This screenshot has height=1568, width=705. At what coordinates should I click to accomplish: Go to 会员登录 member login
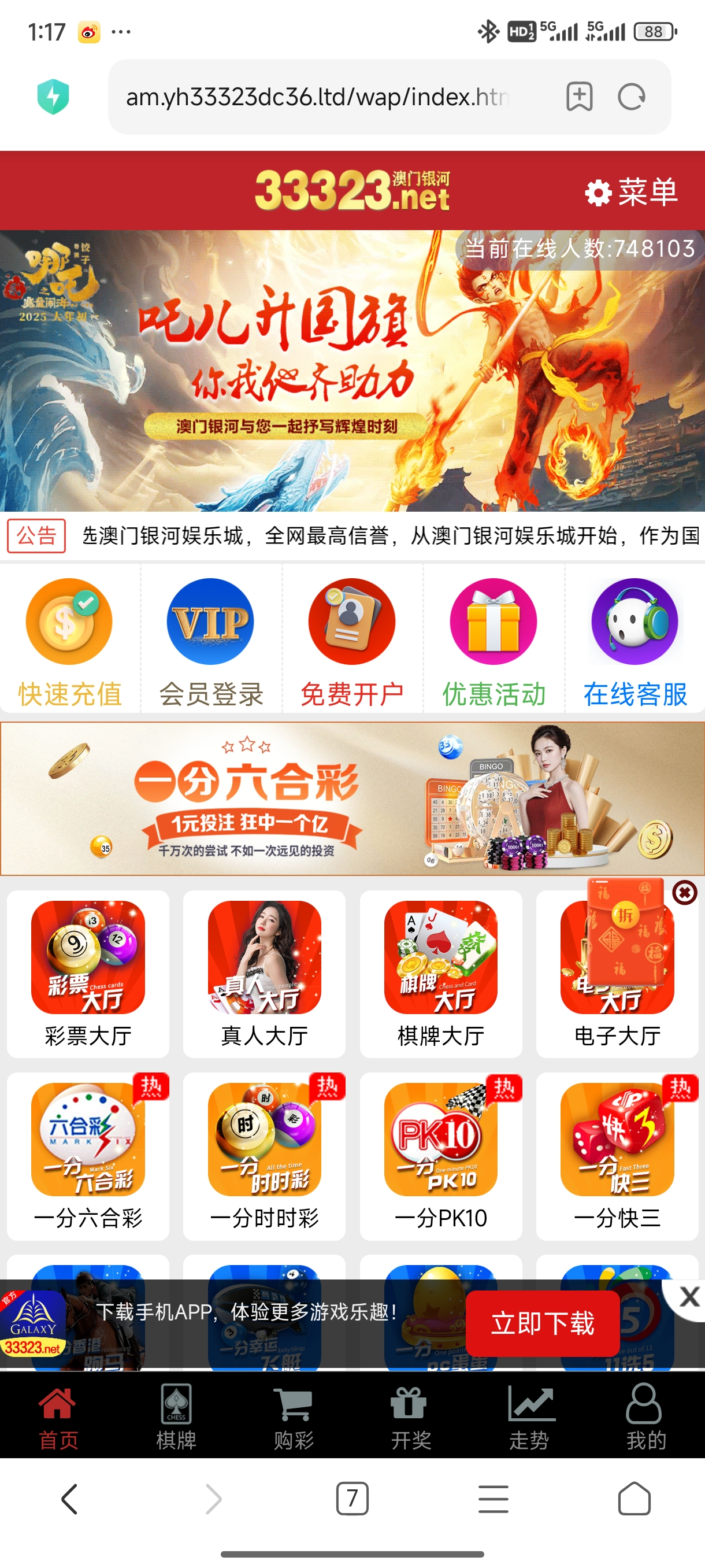click(210, 642)
